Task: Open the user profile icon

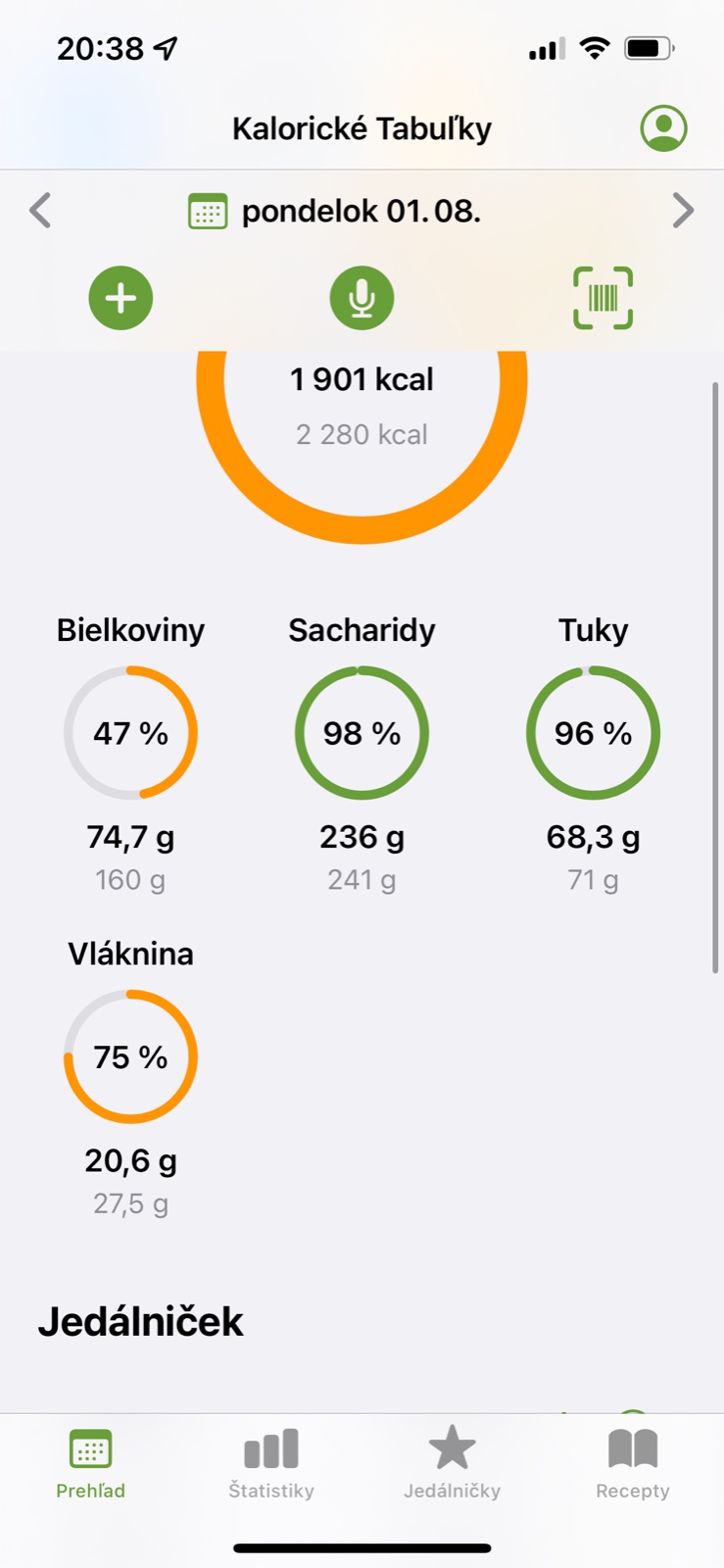Action: tap(663, 128)
